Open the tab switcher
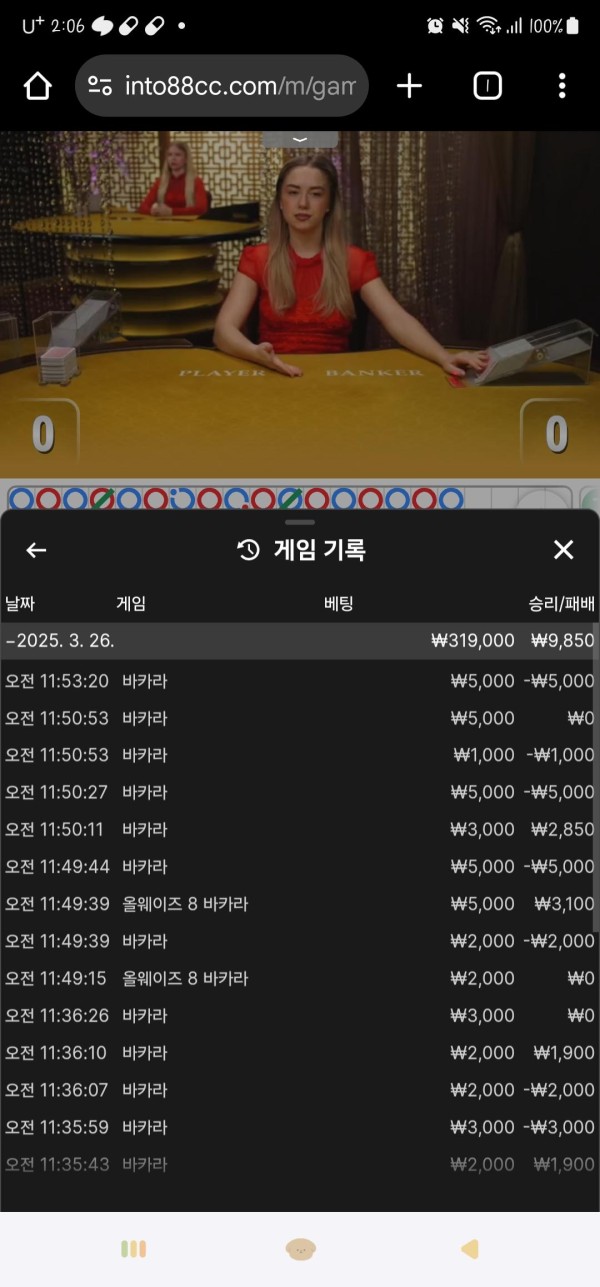Viewport: 600px width, 1287px height. (x=487, y=87)
